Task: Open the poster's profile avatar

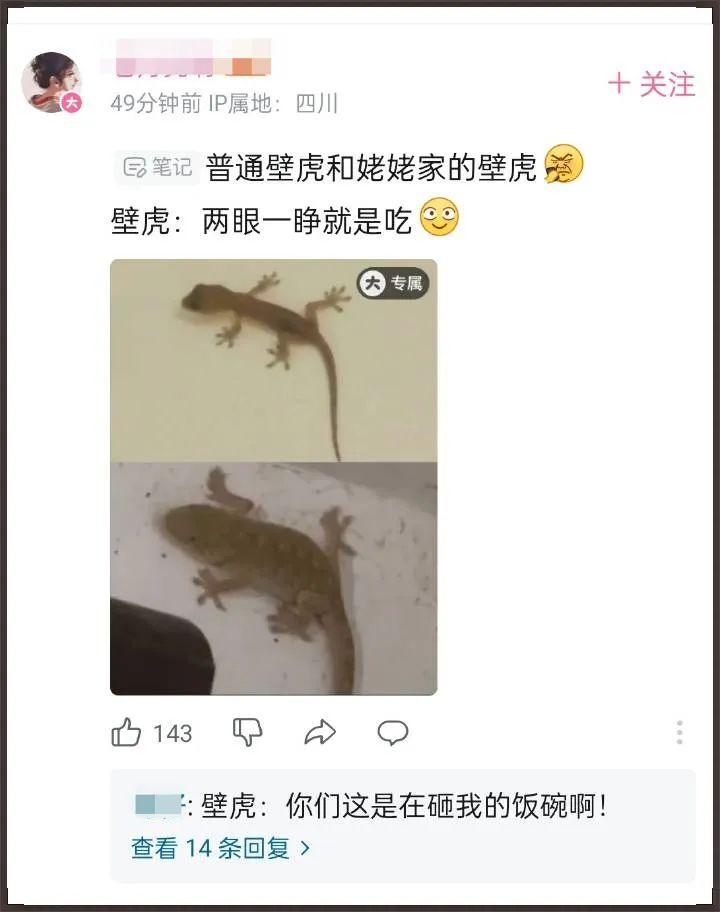Action: click(52, 83)
